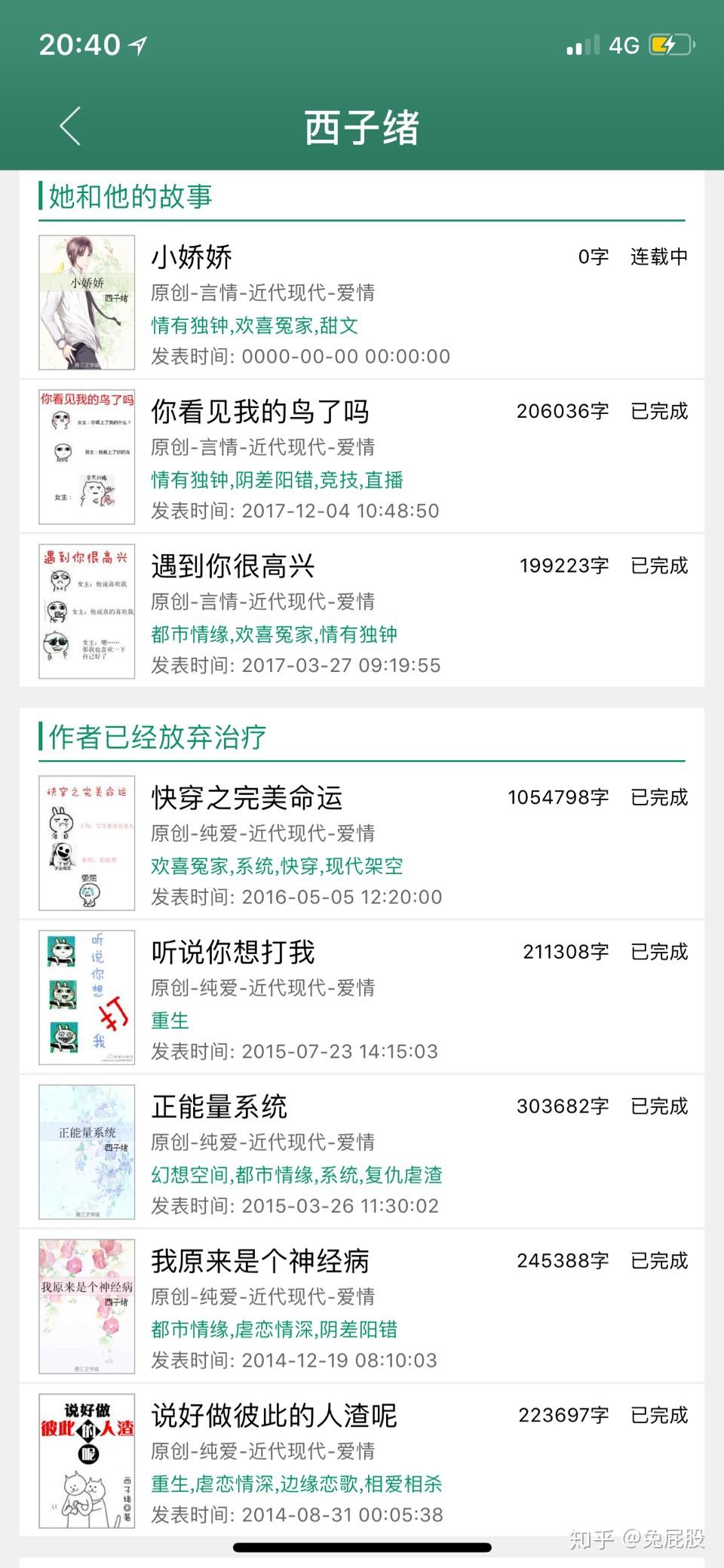Open the novel 小娇娇
The height and width of the screenshot is (1568, 724).
pos(192,258)
